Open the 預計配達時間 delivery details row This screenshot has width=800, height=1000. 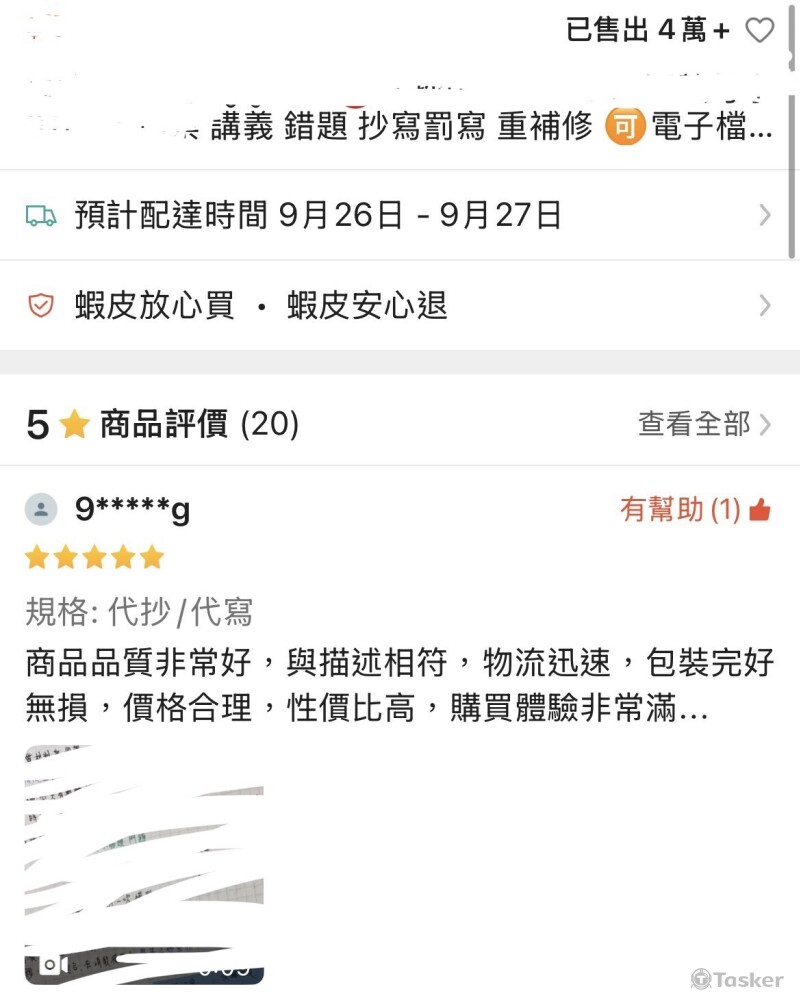[x=400, y=215]
